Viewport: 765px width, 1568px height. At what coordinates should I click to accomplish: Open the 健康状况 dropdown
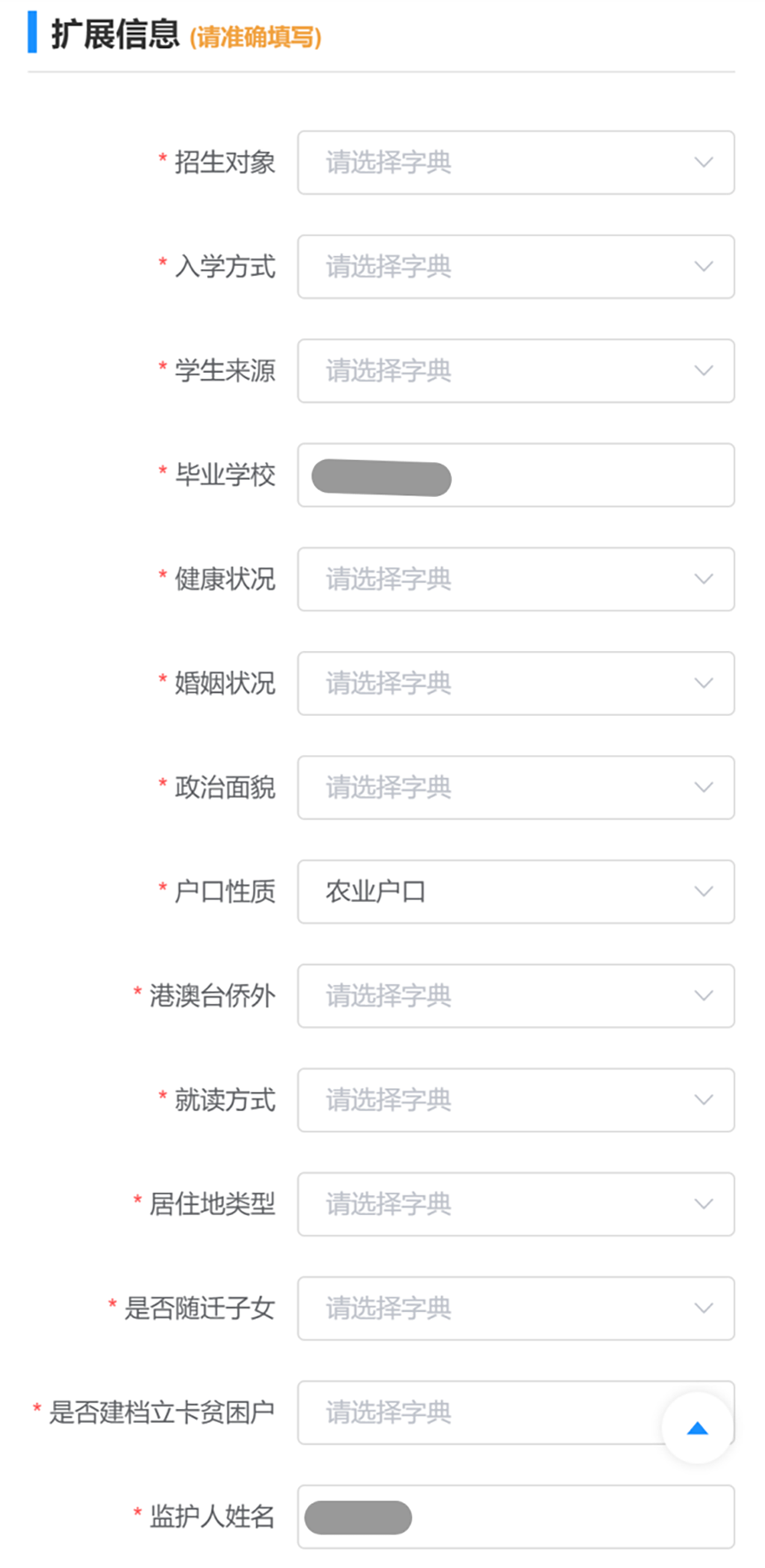pos(515,579)
